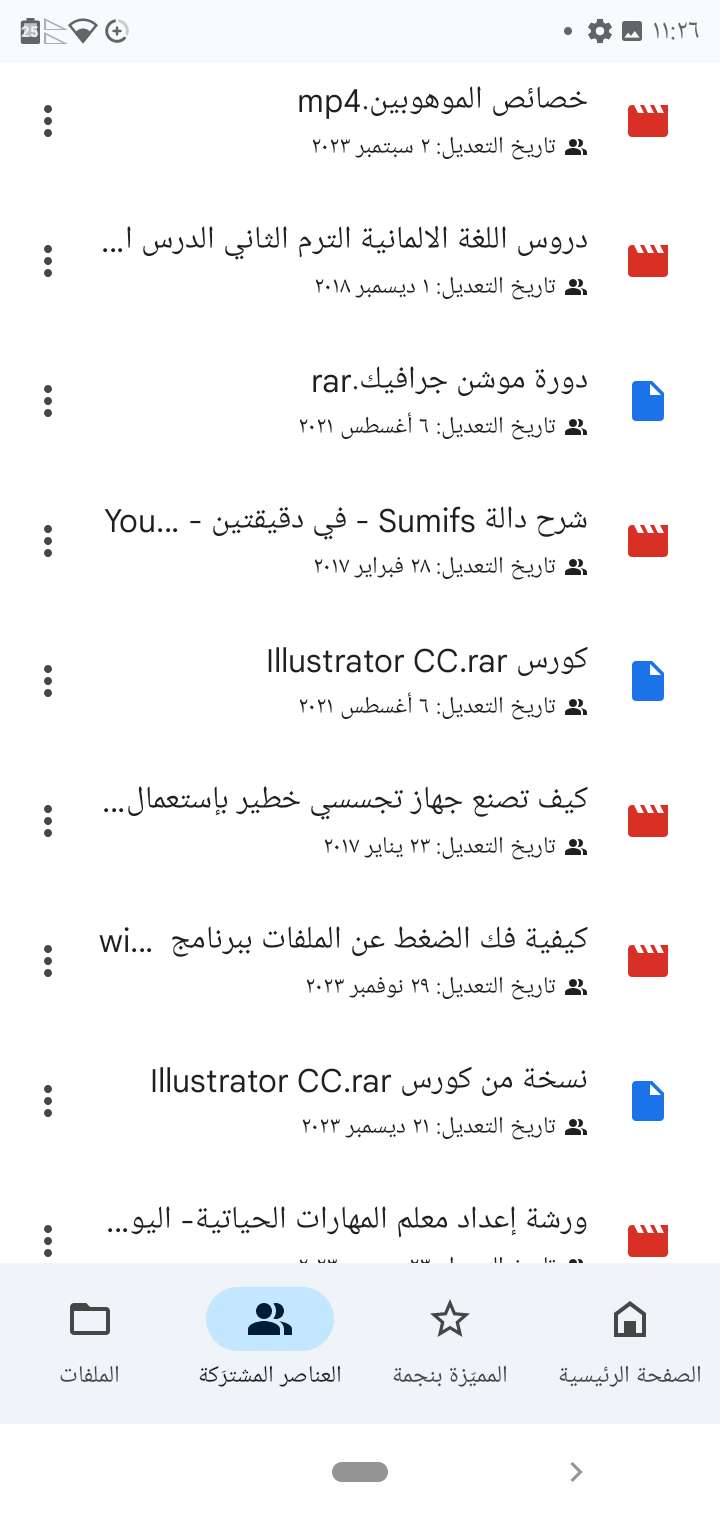
Task: Select the العناصر المشتركة tab
Action: point(270,1342)
